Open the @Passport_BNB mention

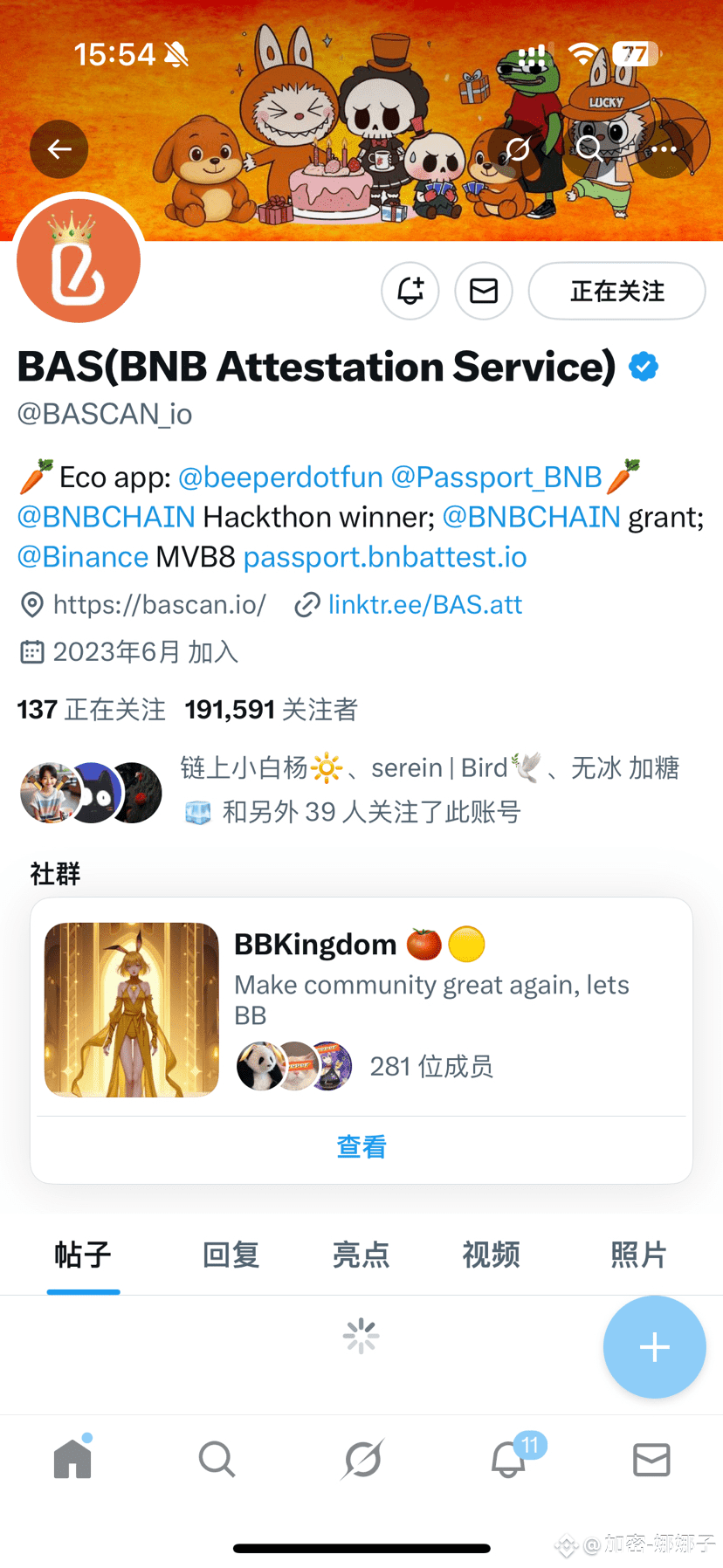click(496, 477)
